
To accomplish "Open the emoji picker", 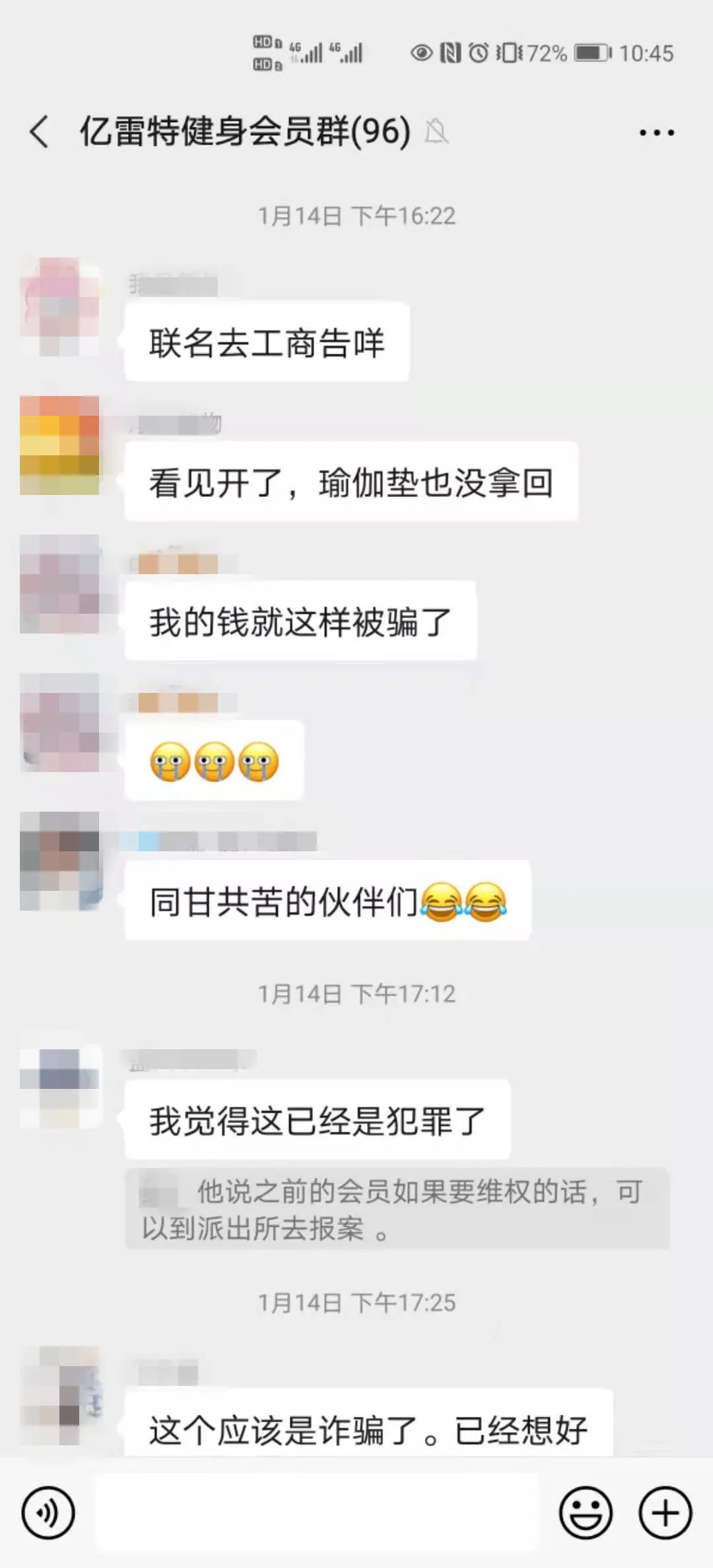I will (586, 1512).
